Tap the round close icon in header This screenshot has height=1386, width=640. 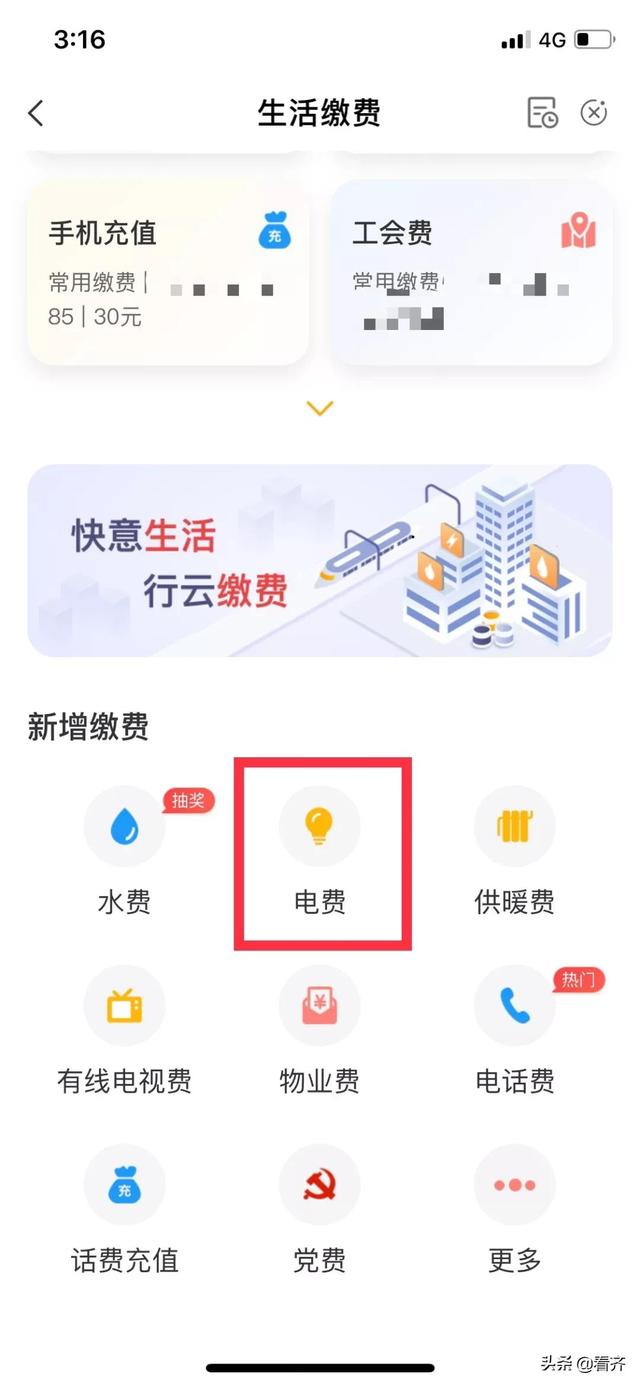click(x=594, y=113)
